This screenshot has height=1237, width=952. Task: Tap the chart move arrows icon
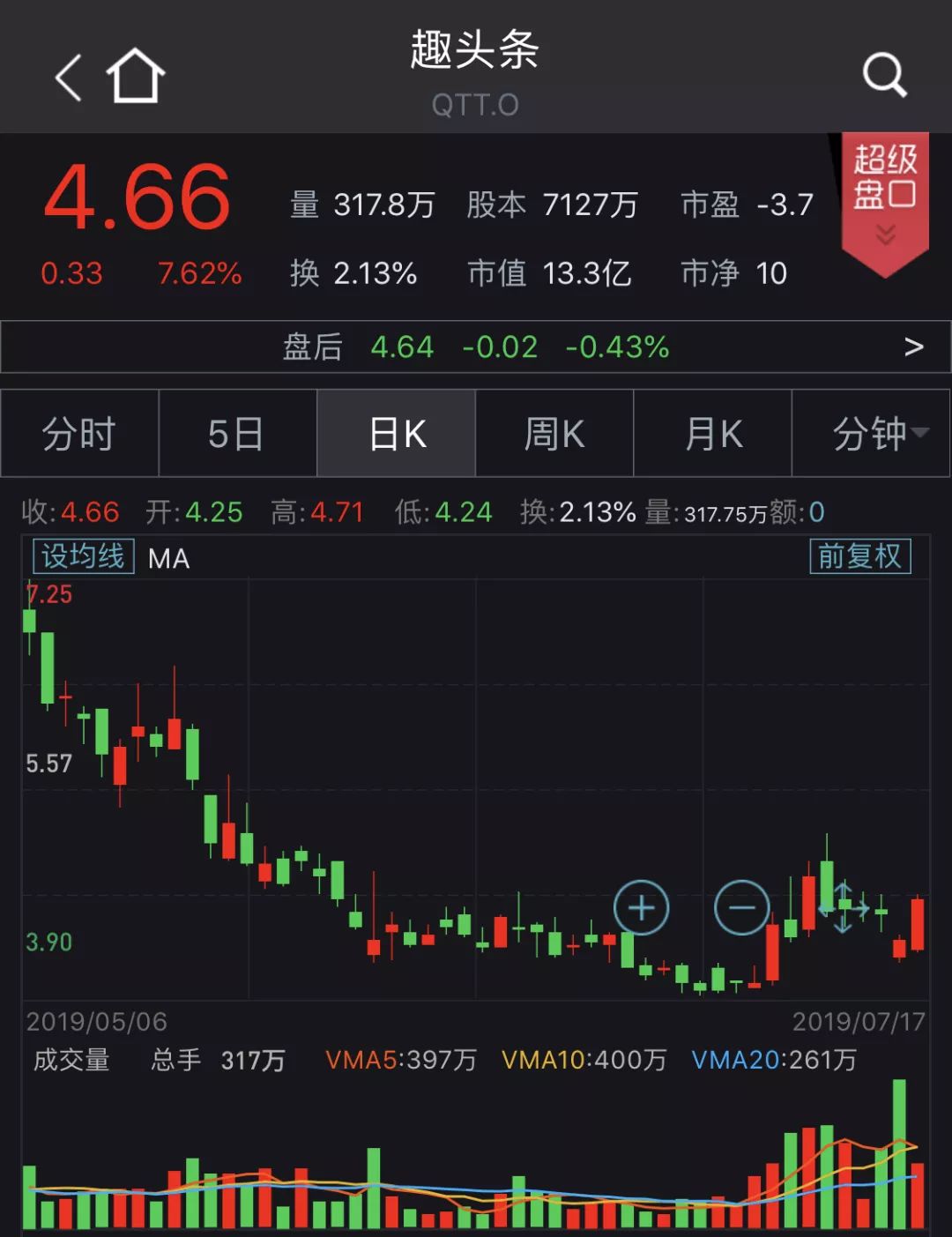pos(844,907)
